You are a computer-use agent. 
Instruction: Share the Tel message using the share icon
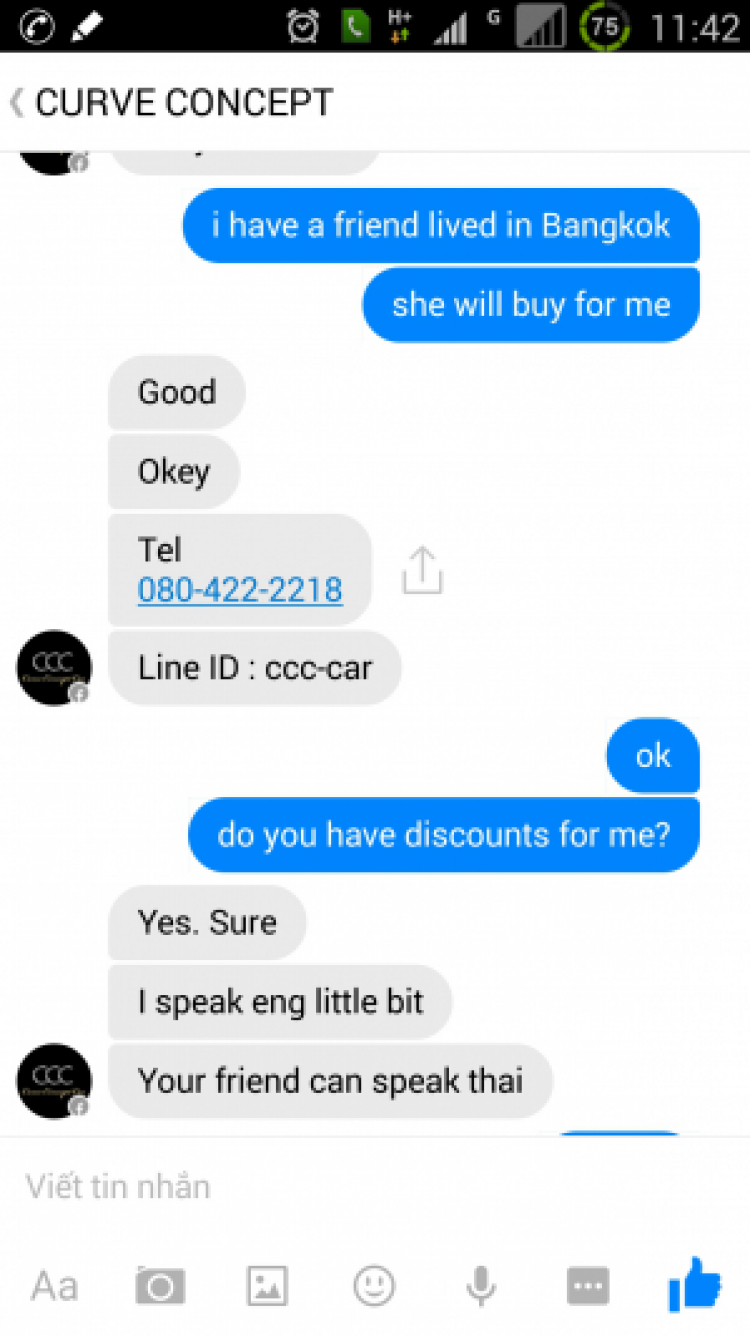pos(421,571)
